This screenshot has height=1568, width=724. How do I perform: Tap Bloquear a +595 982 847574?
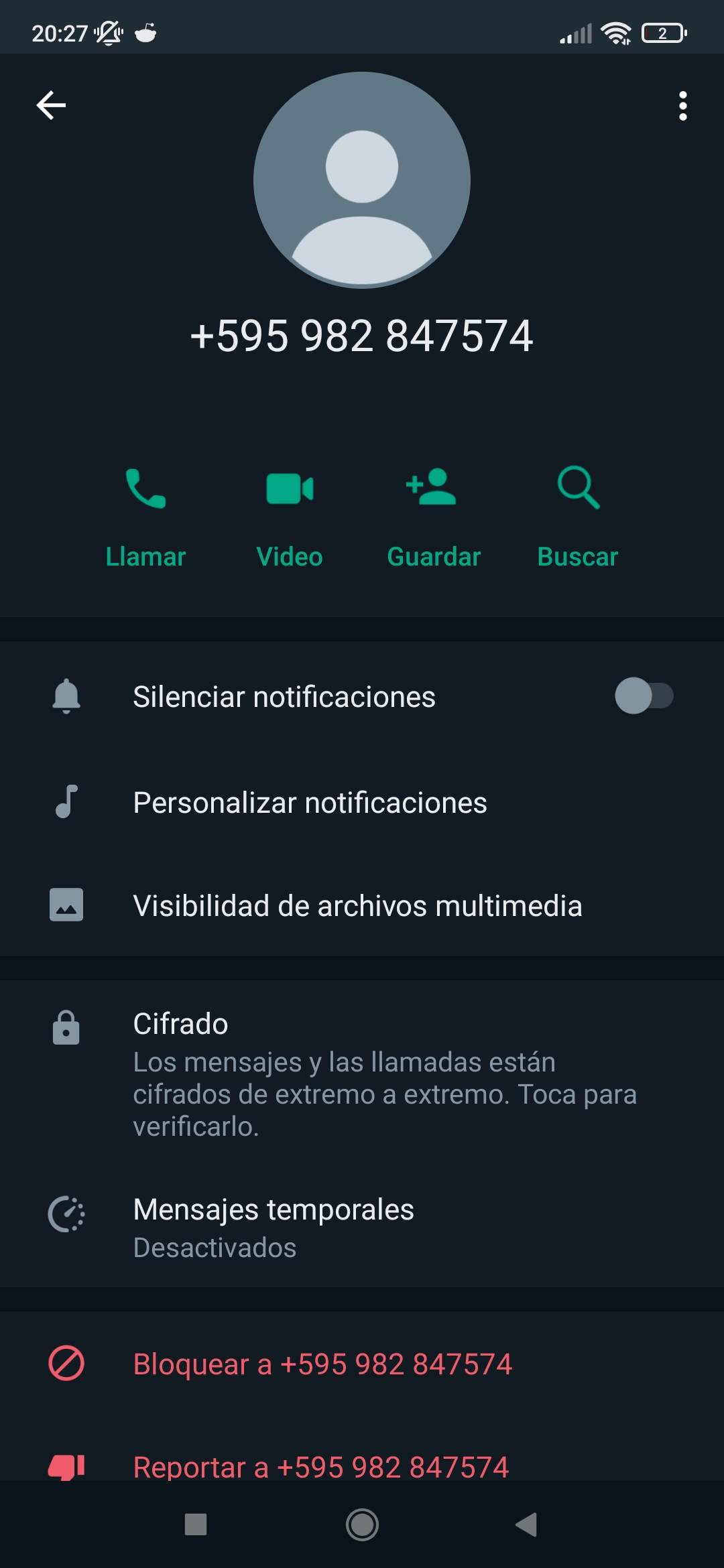(323, 1364)
